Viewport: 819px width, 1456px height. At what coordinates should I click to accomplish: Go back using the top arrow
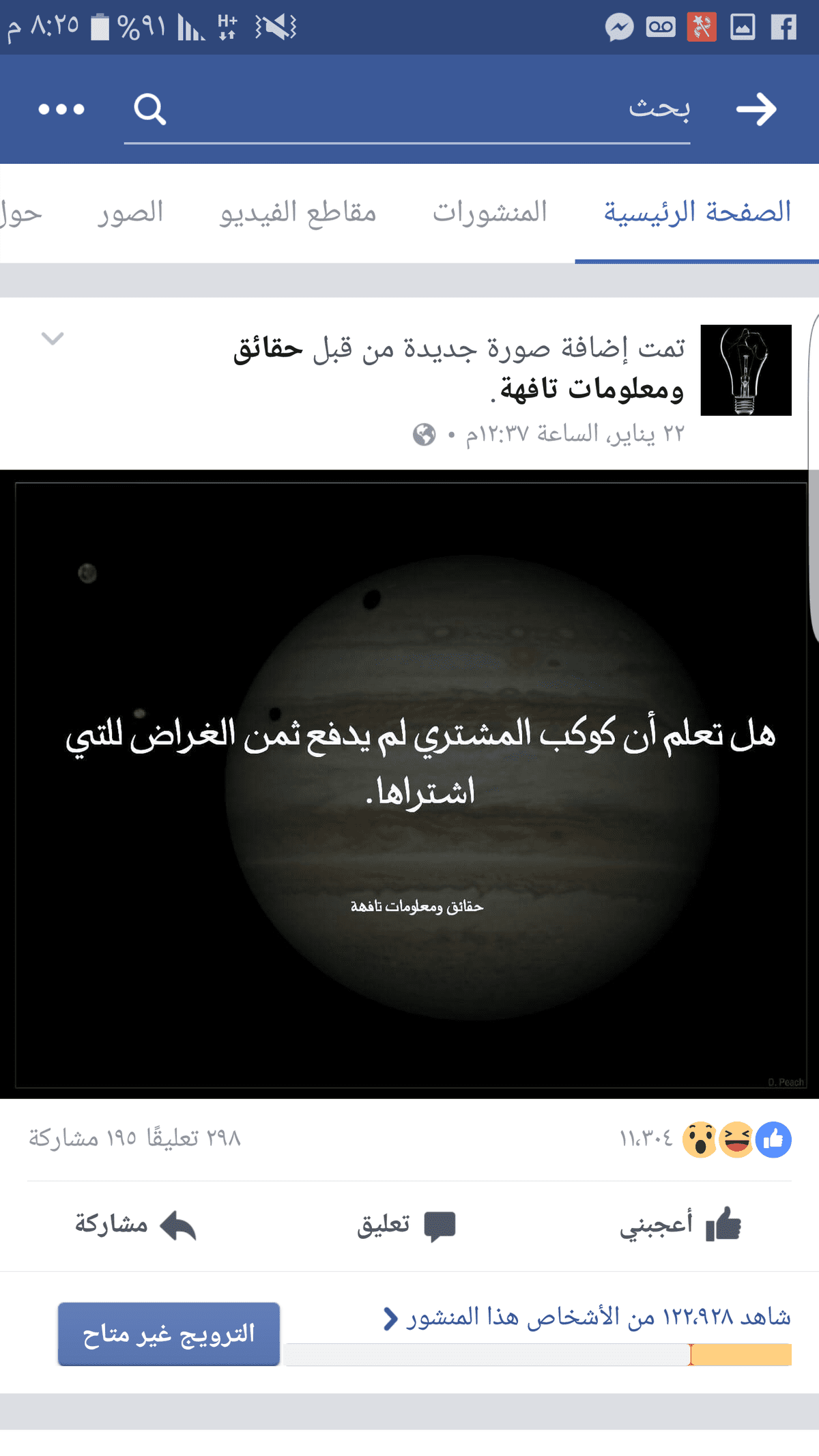756,109
